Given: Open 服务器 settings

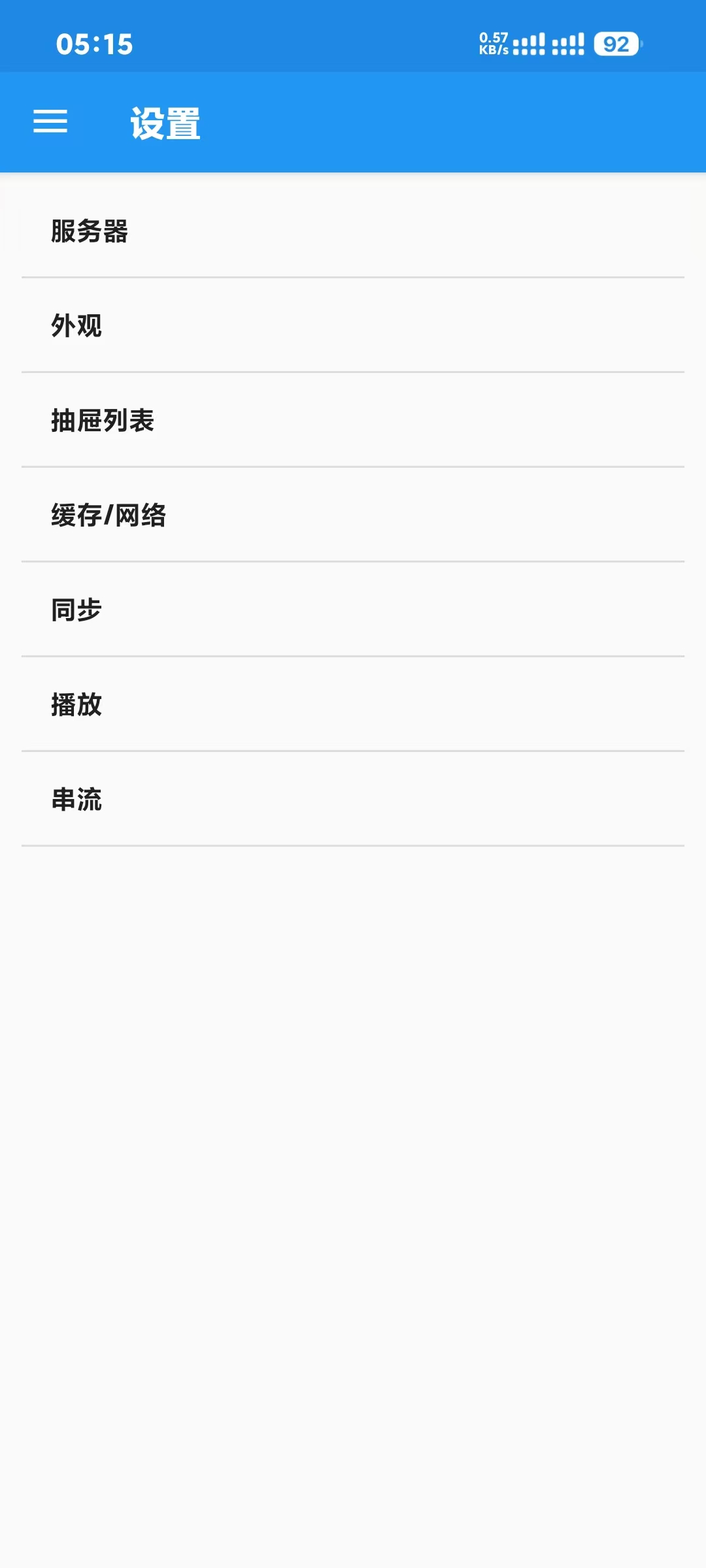Looking at the screenshot, I should point(353,231).
